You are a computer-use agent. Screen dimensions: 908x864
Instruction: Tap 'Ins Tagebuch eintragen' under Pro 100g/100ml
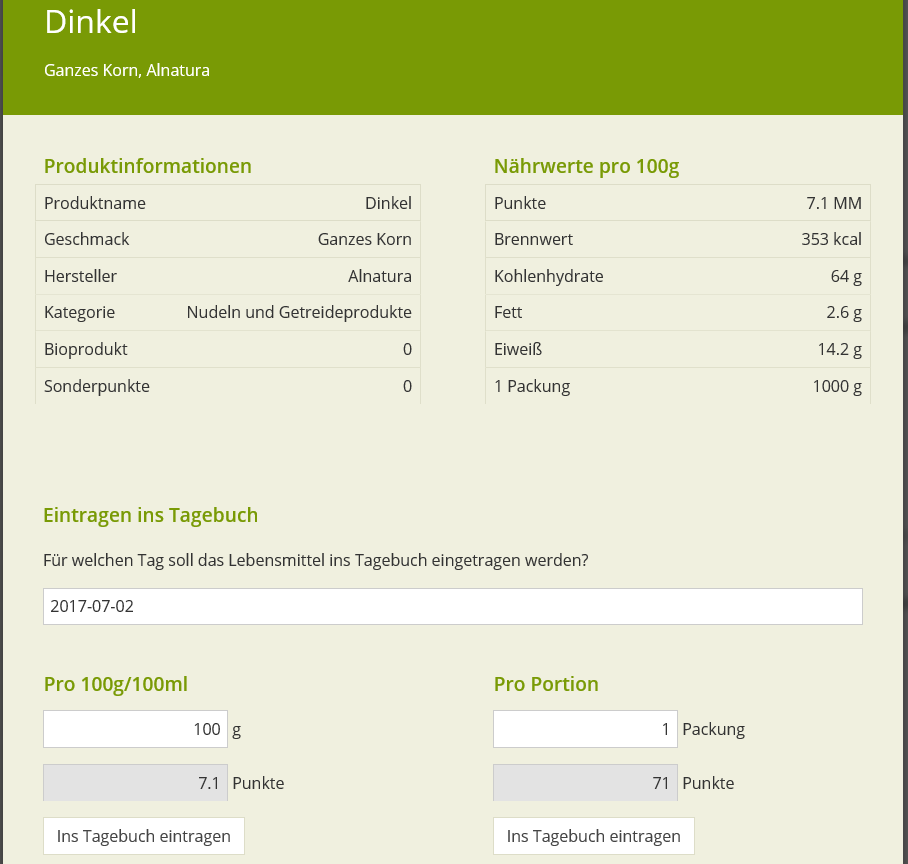[x=144, y=836]
